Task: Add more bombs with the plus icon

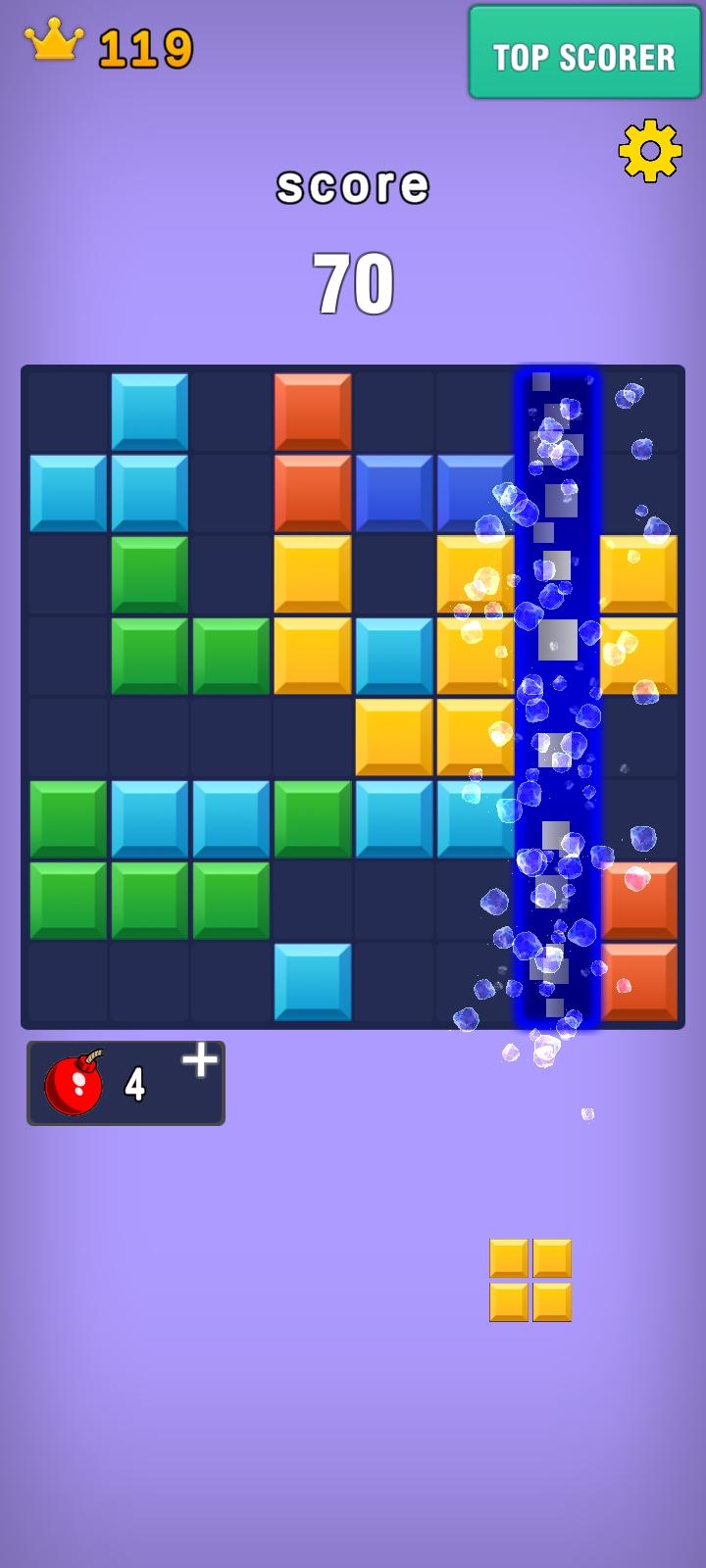Action: point(200,1060)
